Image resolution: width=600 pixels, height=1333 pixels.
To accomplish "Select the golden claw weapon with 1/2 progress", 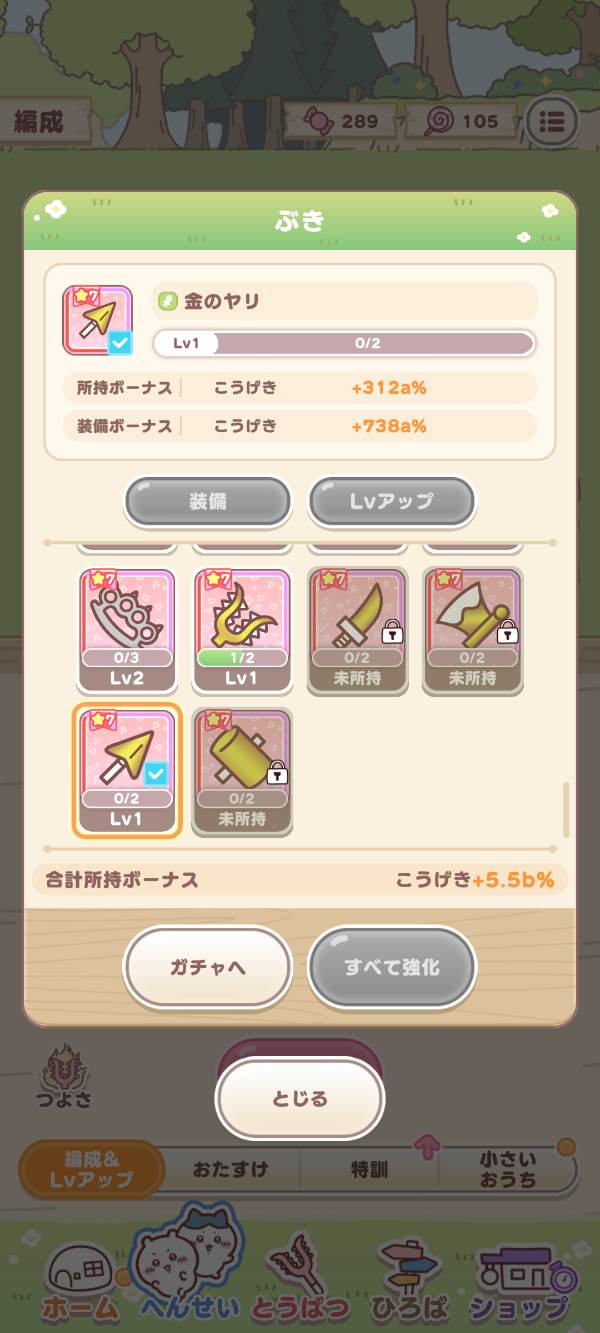I will [x=242, y=630].
